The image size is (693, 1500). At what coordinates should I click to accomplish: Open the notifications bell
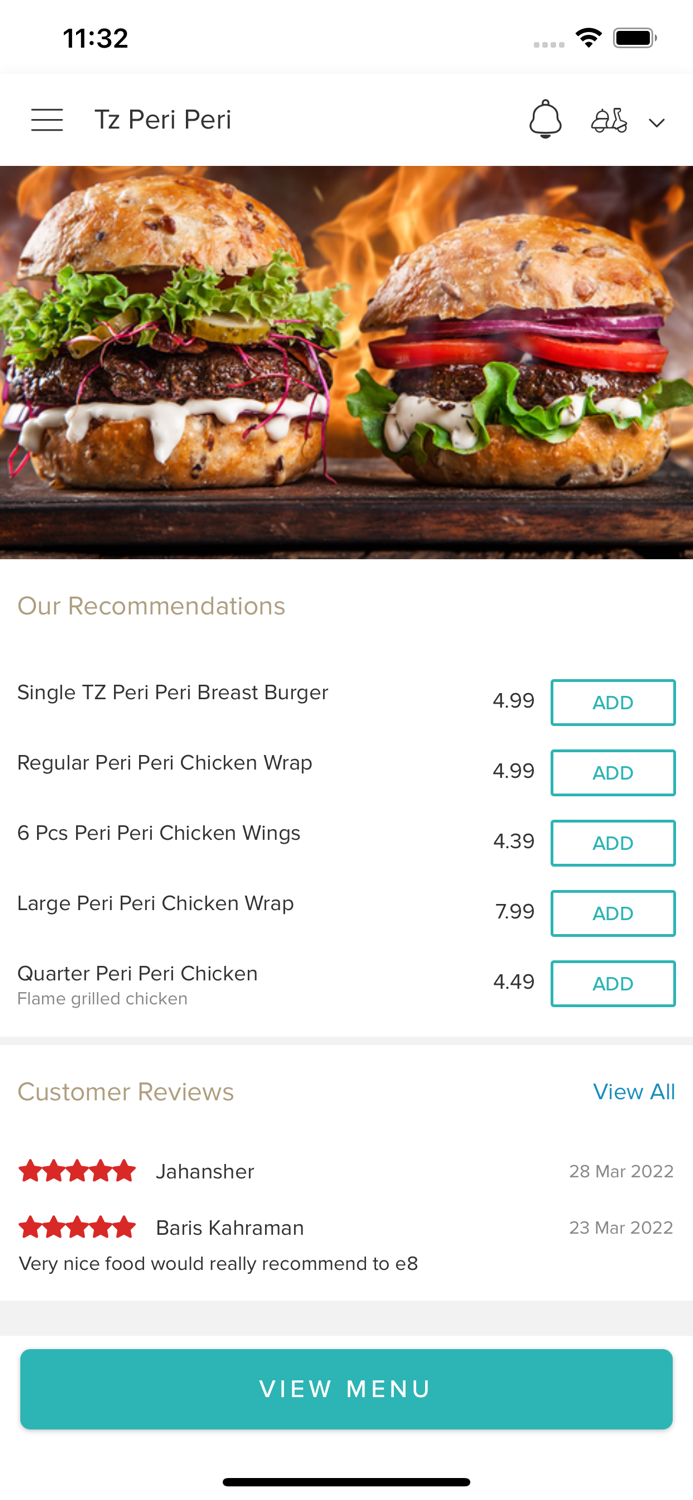(x=545, y=120)
